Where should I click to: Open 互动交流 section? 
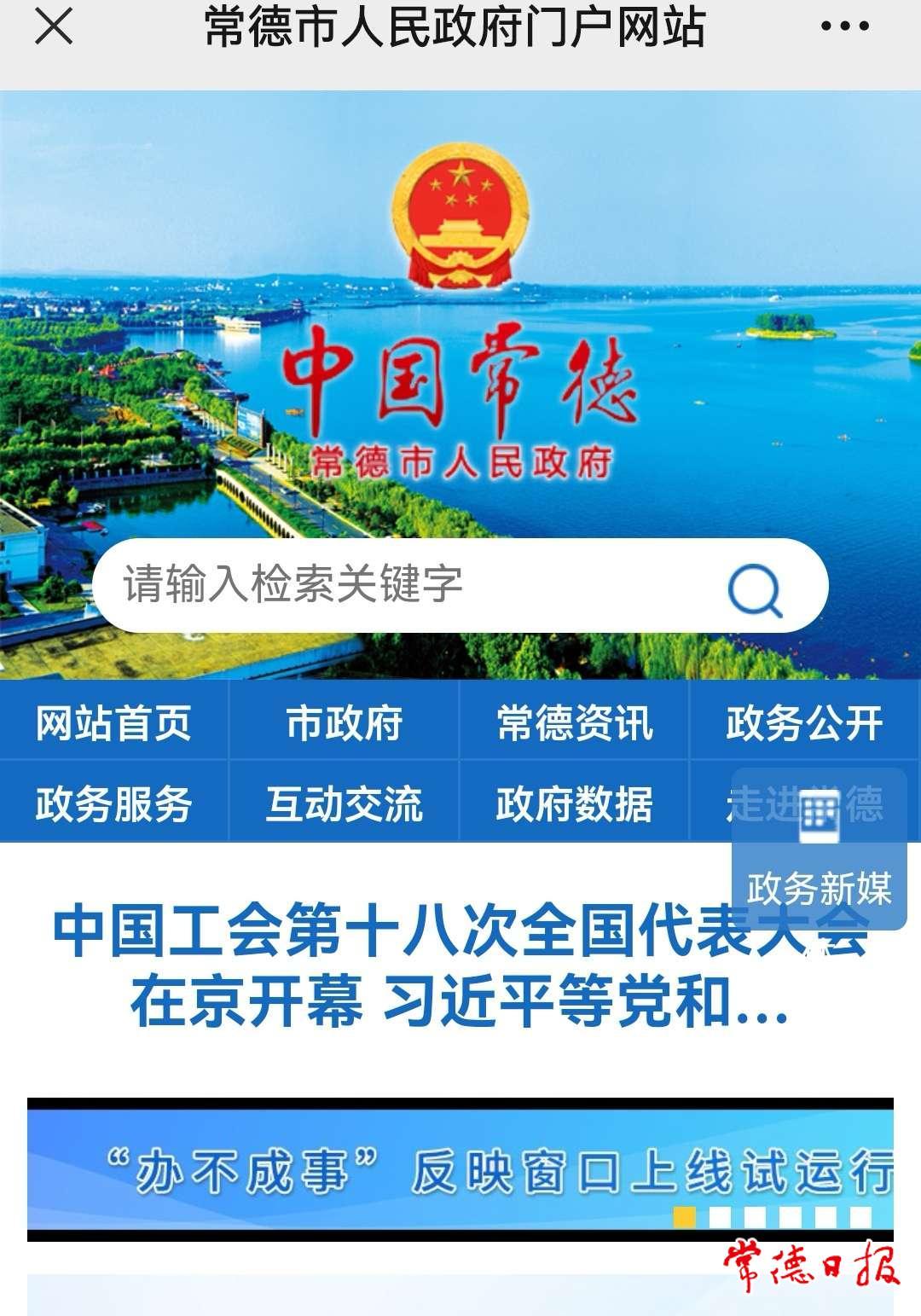coord(345,803)
